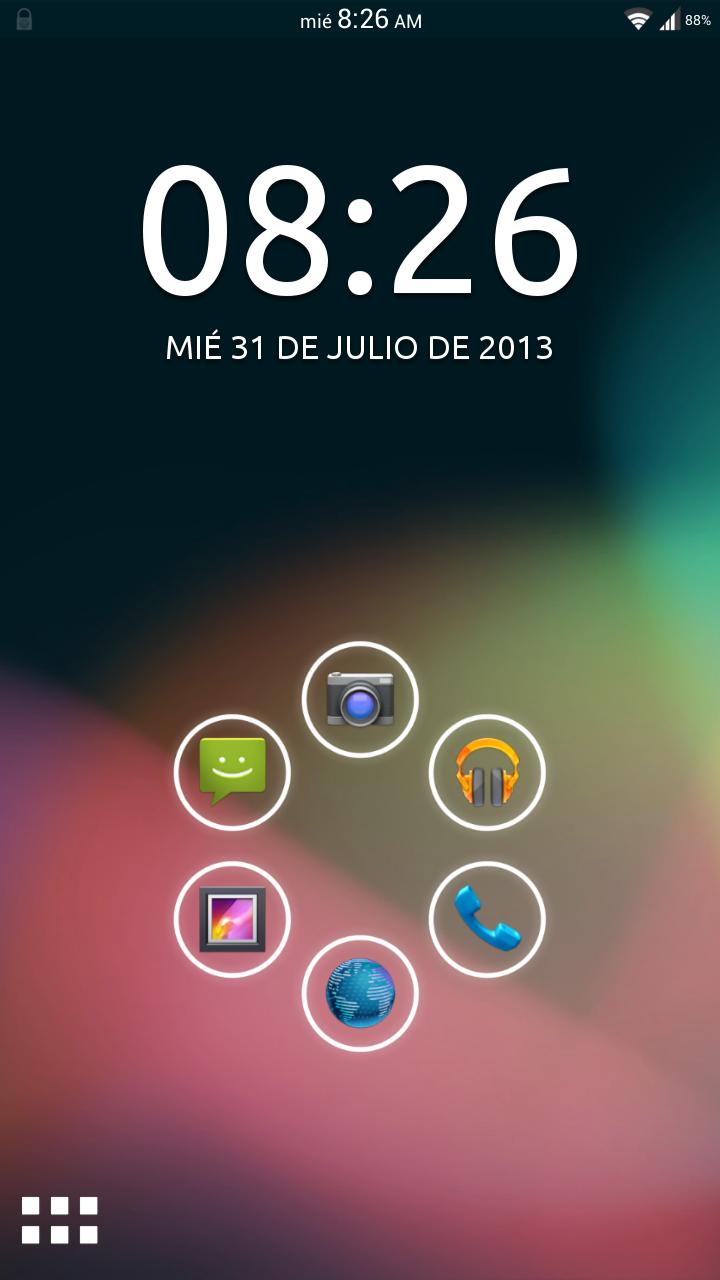Viewport: 720px width, 1280px height.
Task: Launch the phone dialer shortcut
Action: click(487, 919)
